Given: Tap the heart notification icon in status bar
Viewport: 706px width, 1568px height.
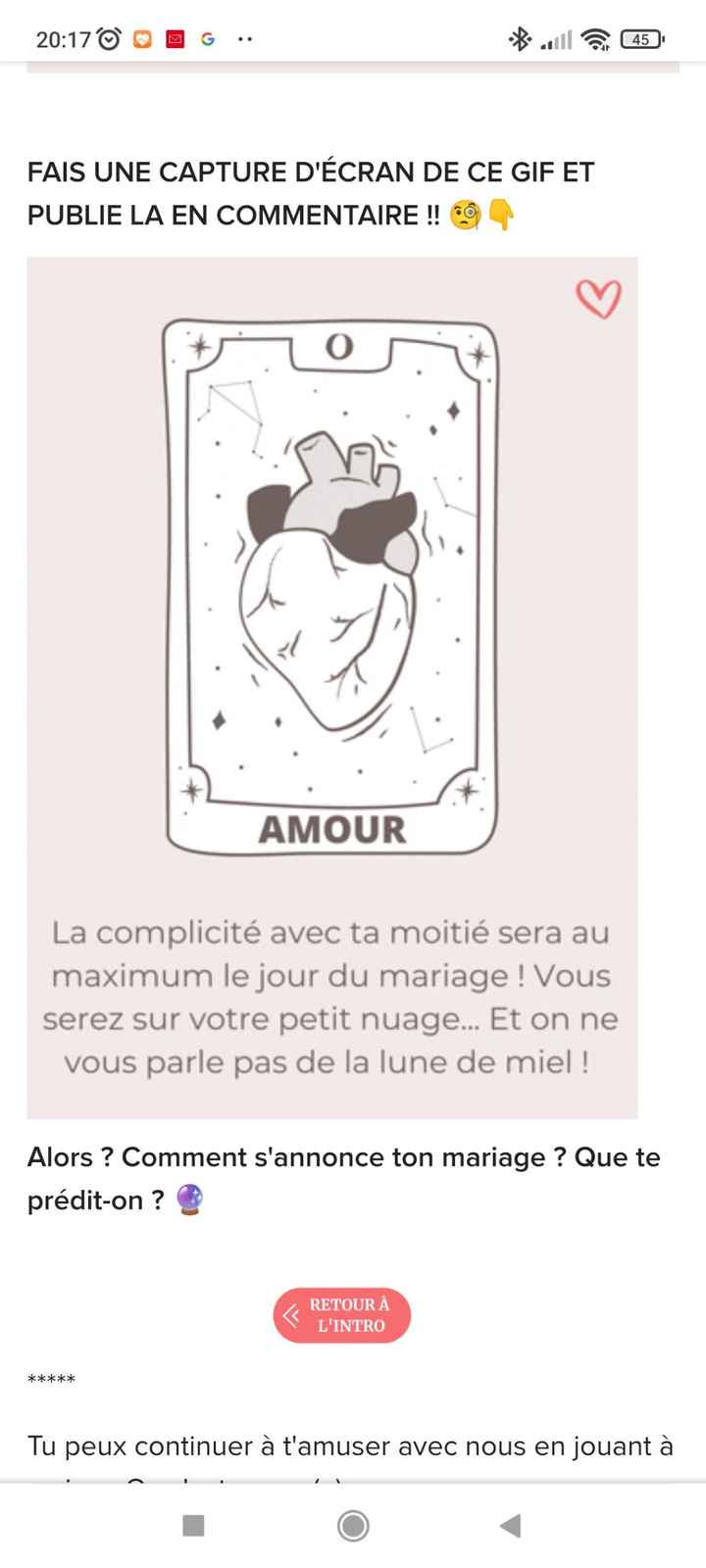Looking at the screenshot, I should pos(141,40).
